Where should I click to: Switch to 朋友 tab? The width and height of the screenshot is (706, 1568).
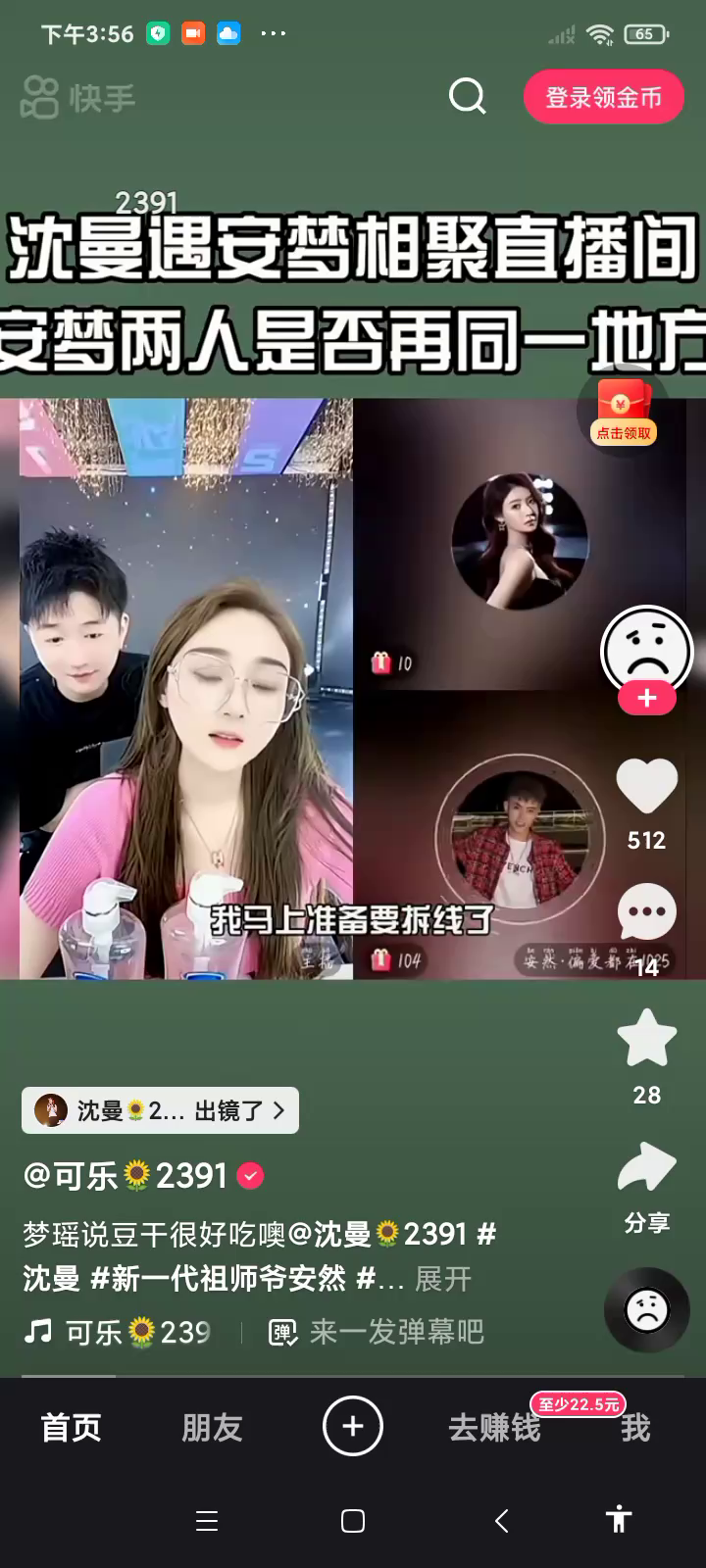(212, 1428)
